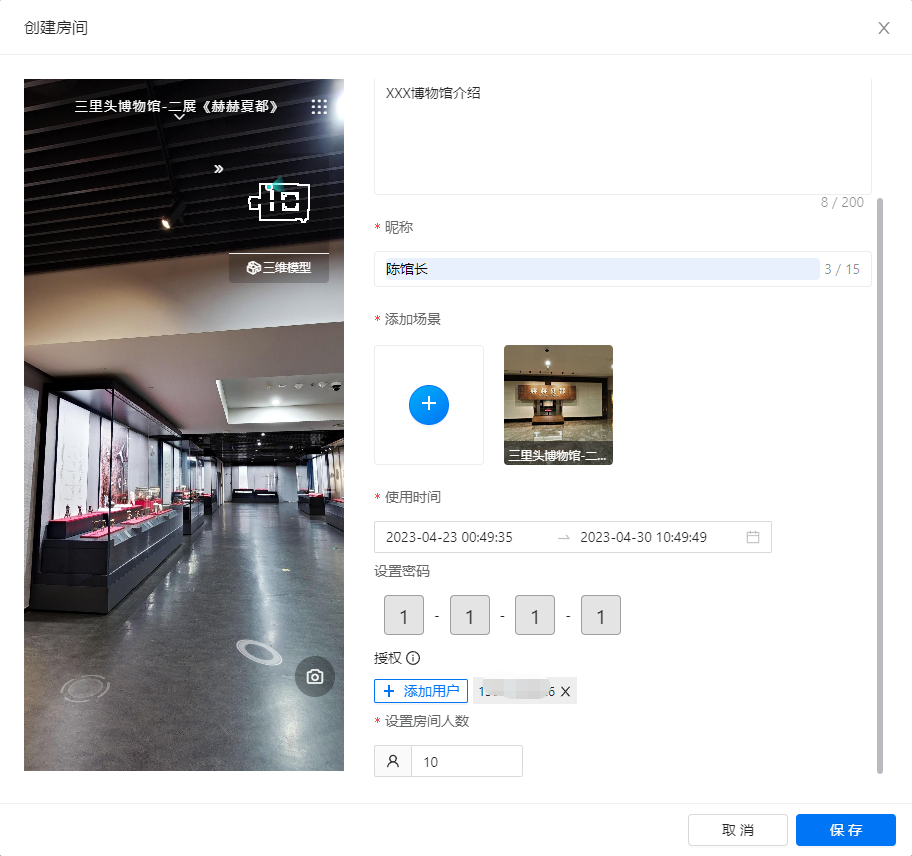Screen dimensions: 912x856
Task: Edit the 昵称 field with 陈馆长
Action: (x=600, y=269)
